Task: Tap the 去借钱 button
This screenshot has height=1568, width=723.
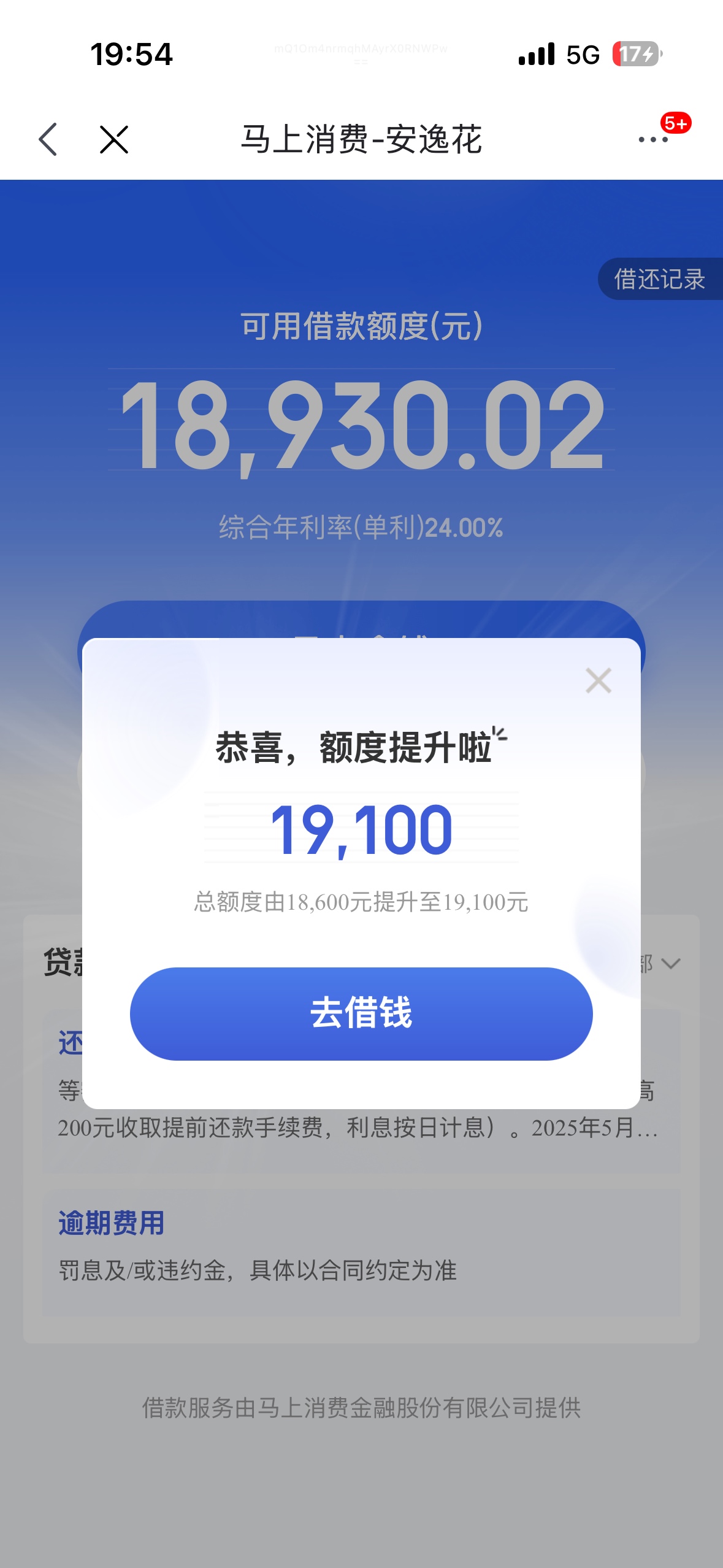Action: click(361, 1013)
